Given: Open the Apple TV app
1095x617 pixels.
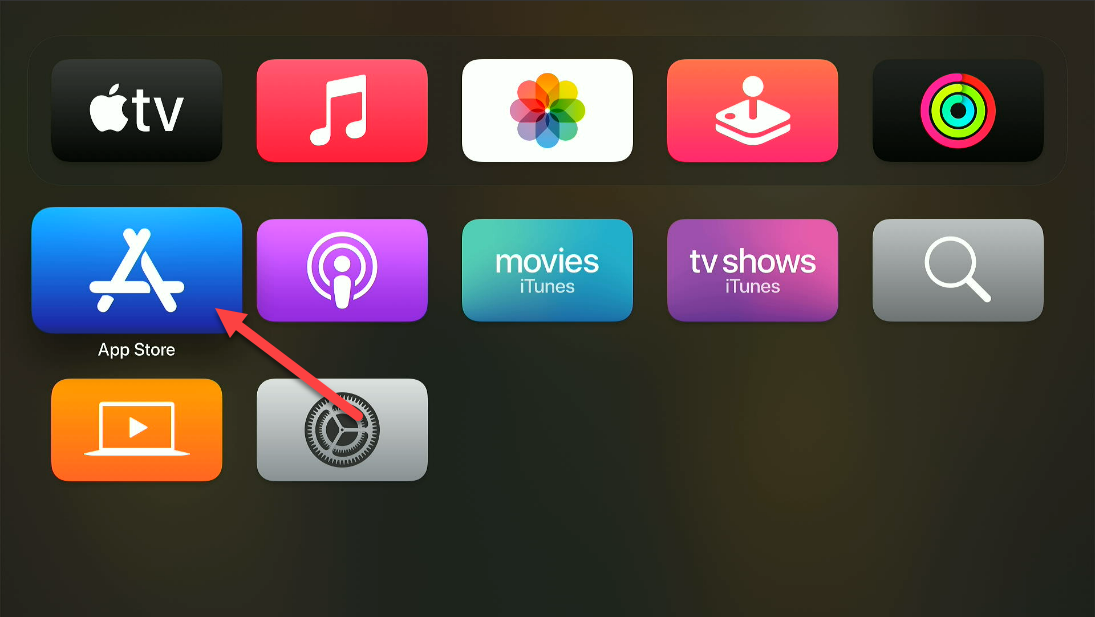Looking at the screenshot, I should tap(136, 111).
